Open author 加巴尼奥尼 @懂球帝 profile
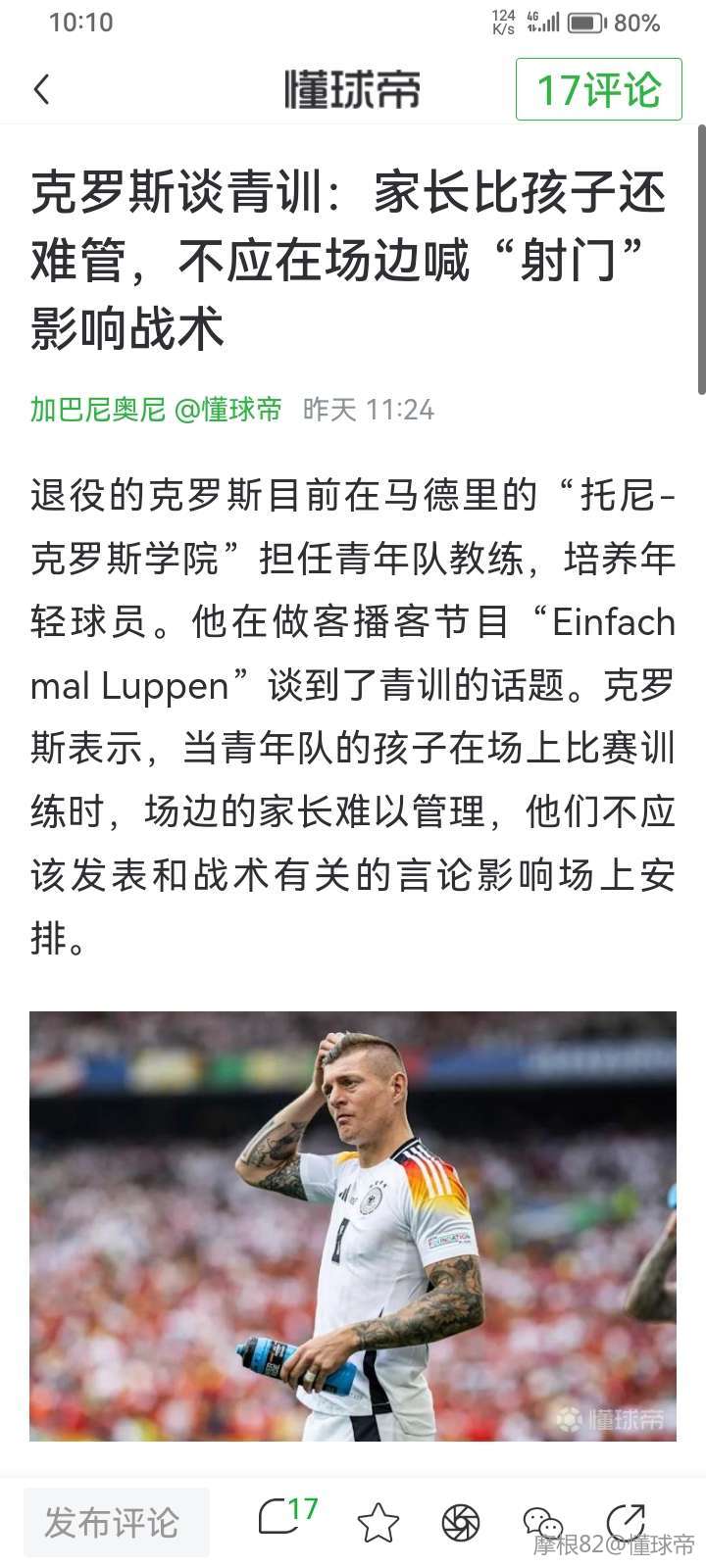Screen dimensions: 706x1568 coord(156,410)
